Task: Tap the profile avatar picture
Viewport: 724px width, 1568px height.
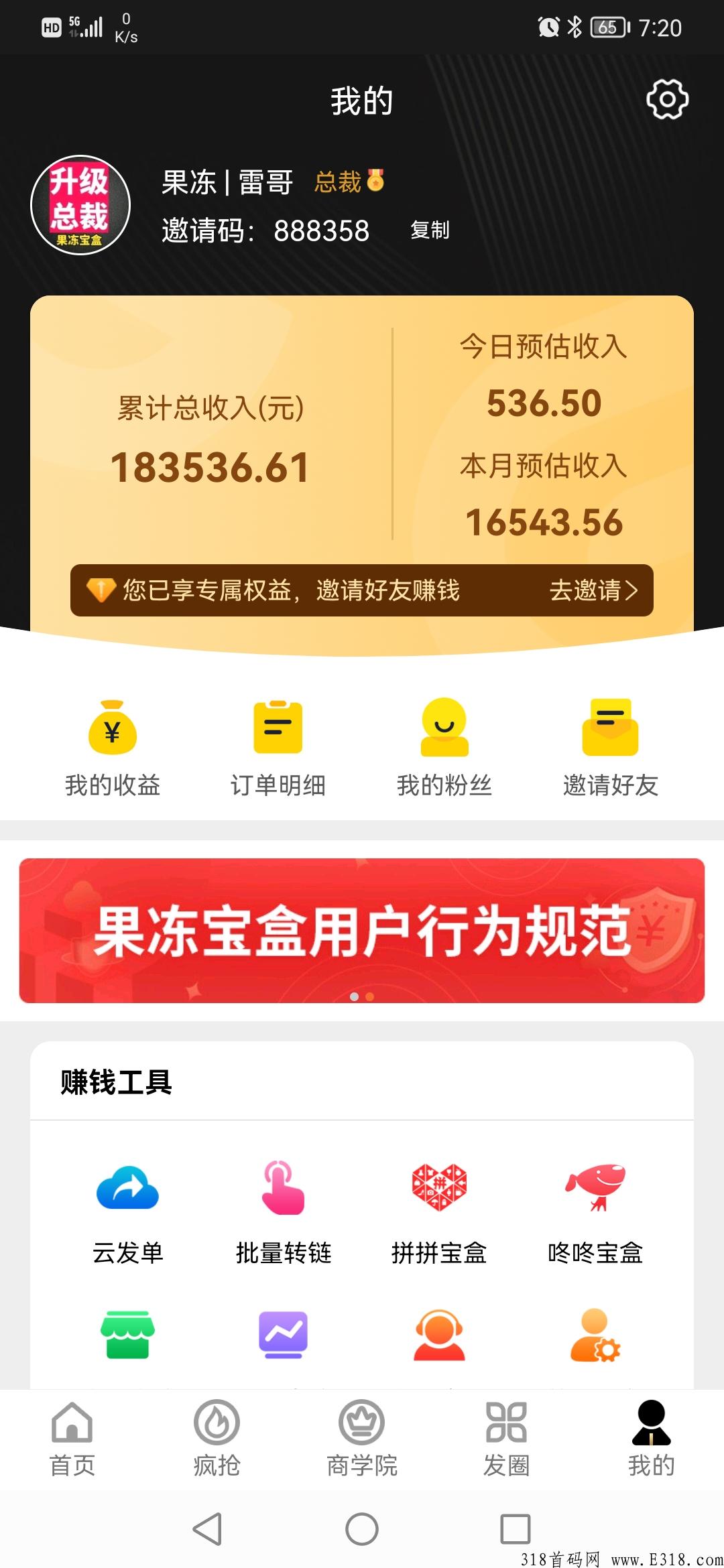Action: tap(80, 205)
